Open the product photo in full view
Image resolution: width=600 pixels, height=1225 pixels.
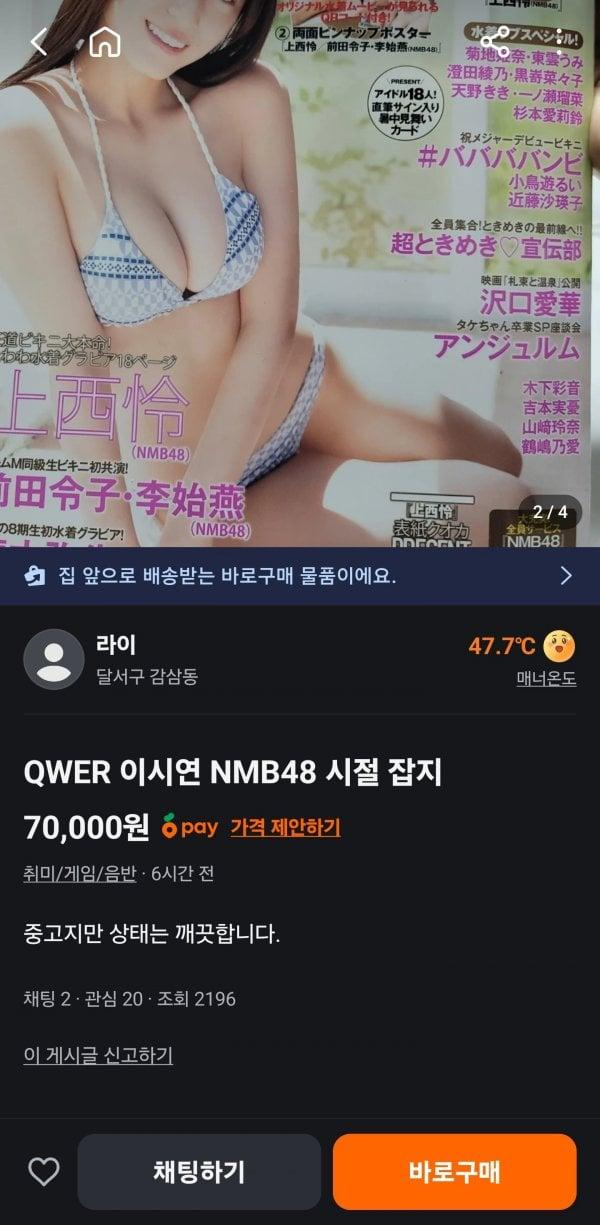click(x=300, y=300)
